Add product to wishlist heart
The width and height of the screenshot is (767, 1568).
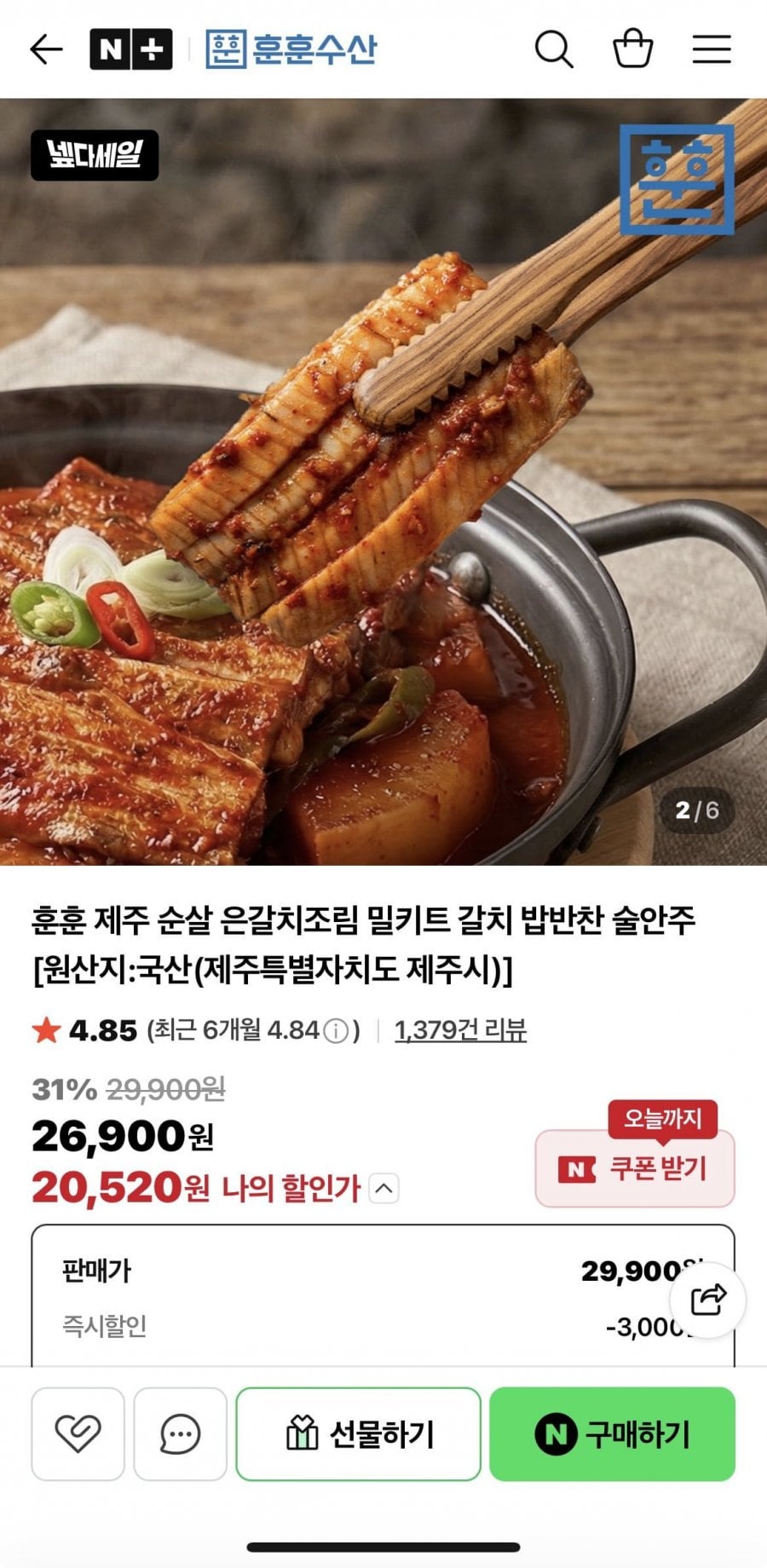click(78, 1433)
